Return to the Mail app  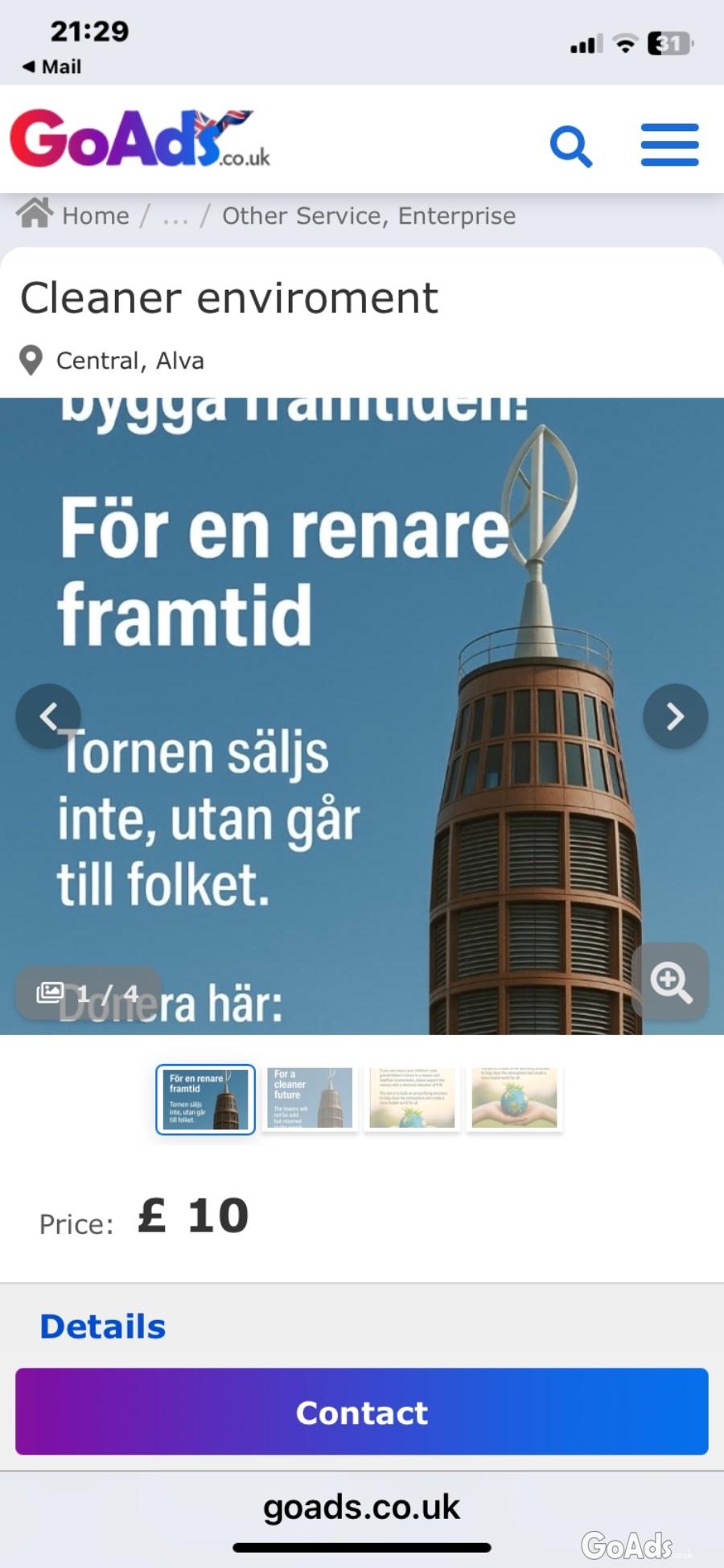tap(51, 67)
